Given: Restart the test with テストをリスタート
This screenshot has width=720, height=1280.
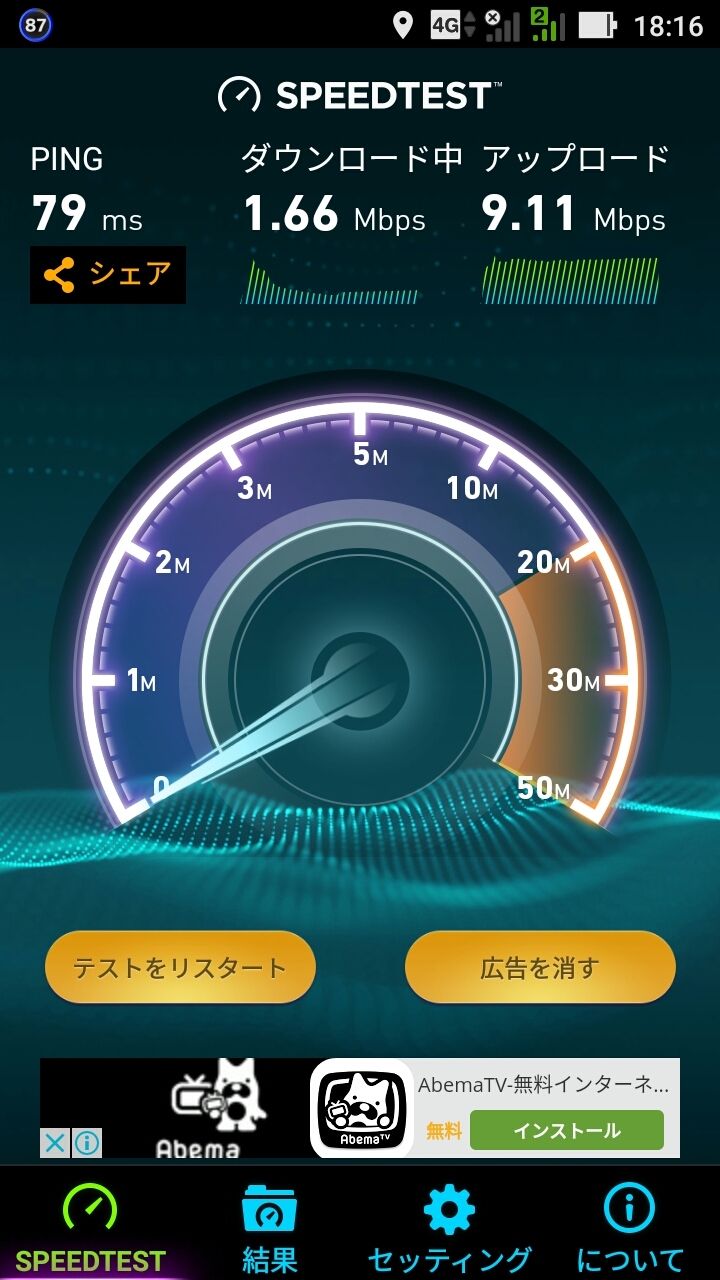Looking at the screenshot, I should point(180,967).
